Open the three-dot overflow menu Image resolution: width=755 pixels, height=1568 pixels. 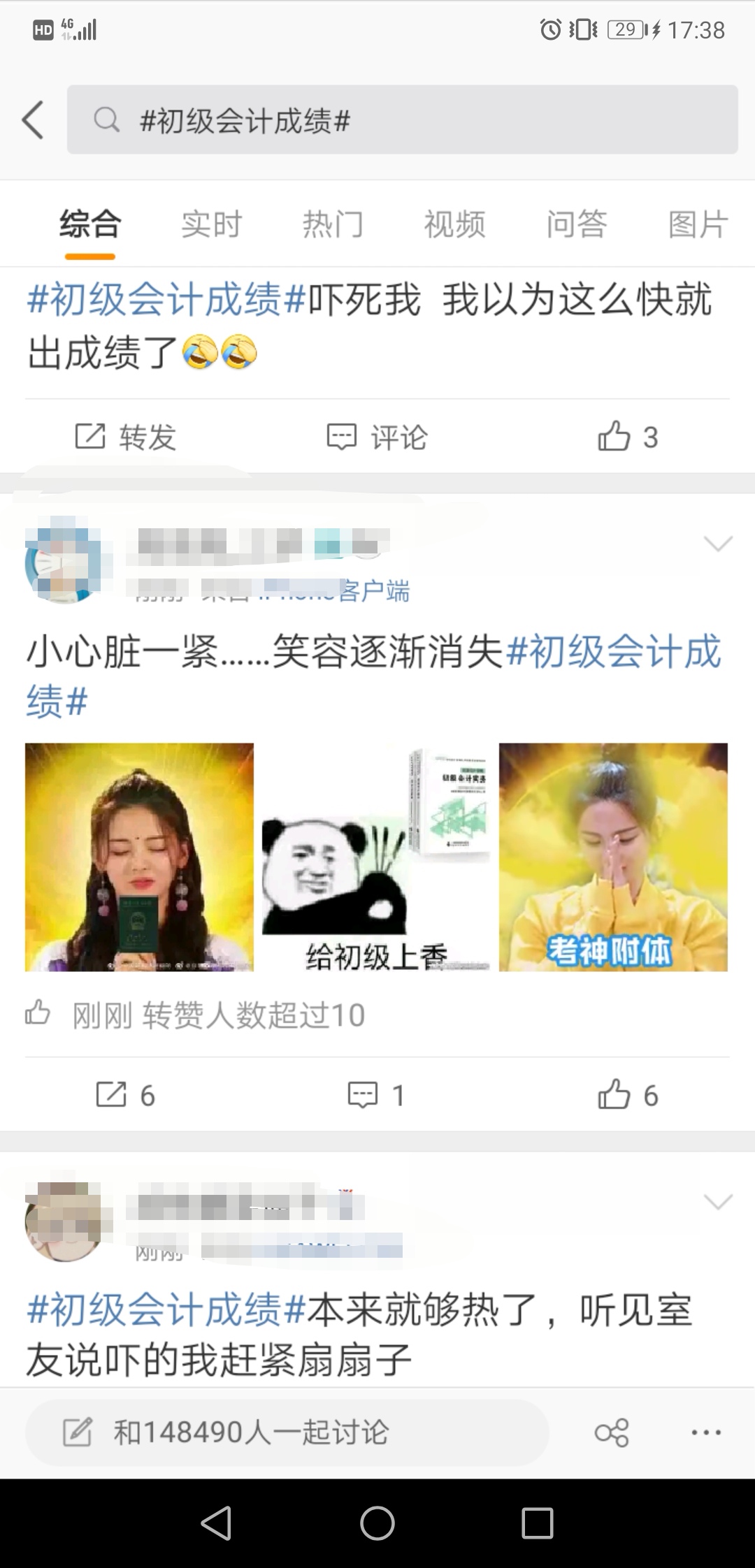[706, 1432]
